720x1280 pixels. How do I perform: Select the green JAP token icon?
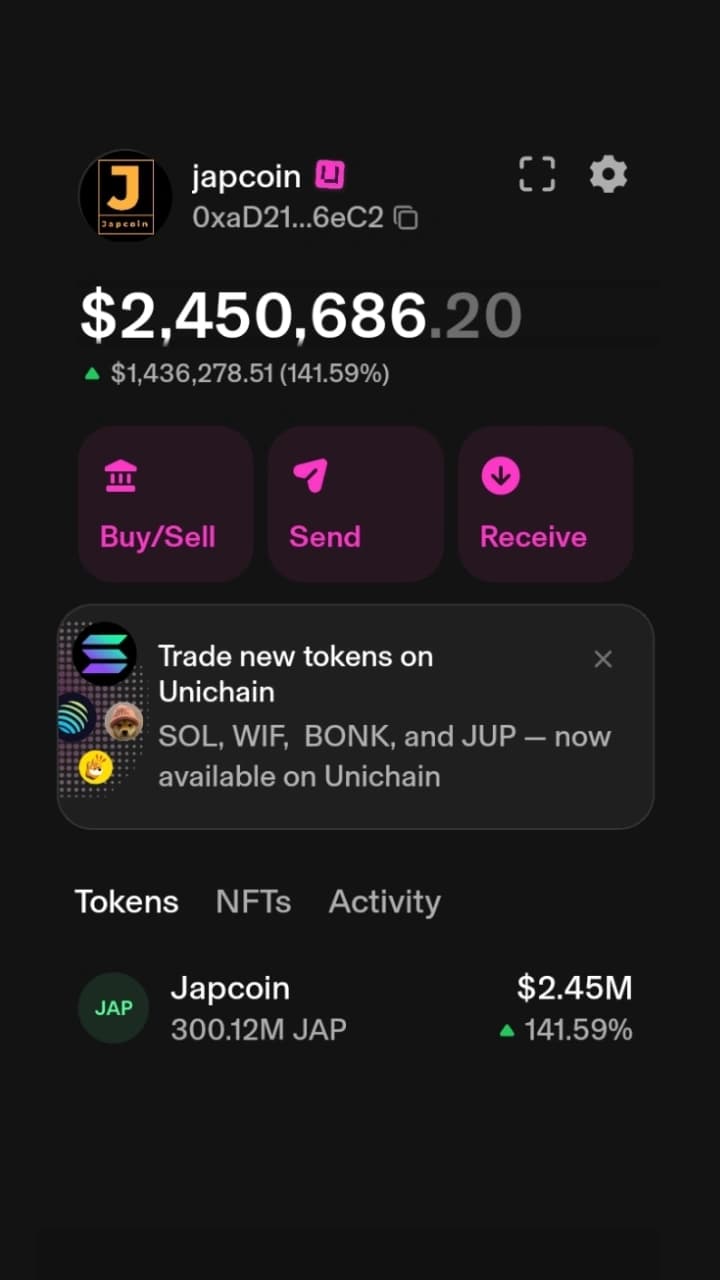[113, 1007]
